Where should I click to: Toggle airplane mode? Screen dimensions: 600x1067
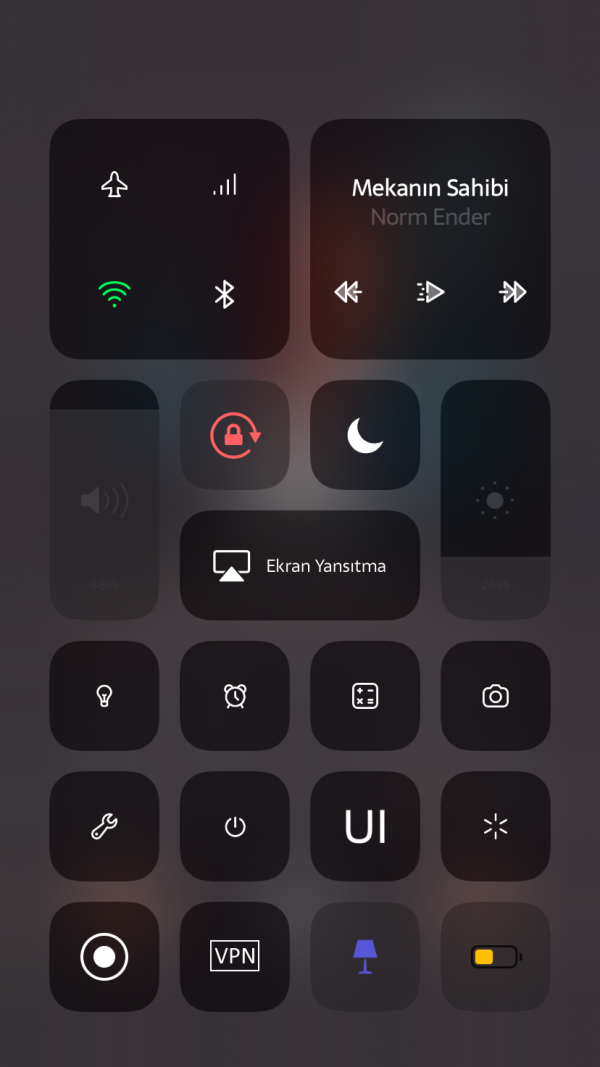pyautogui.click(x=115, y=185)
